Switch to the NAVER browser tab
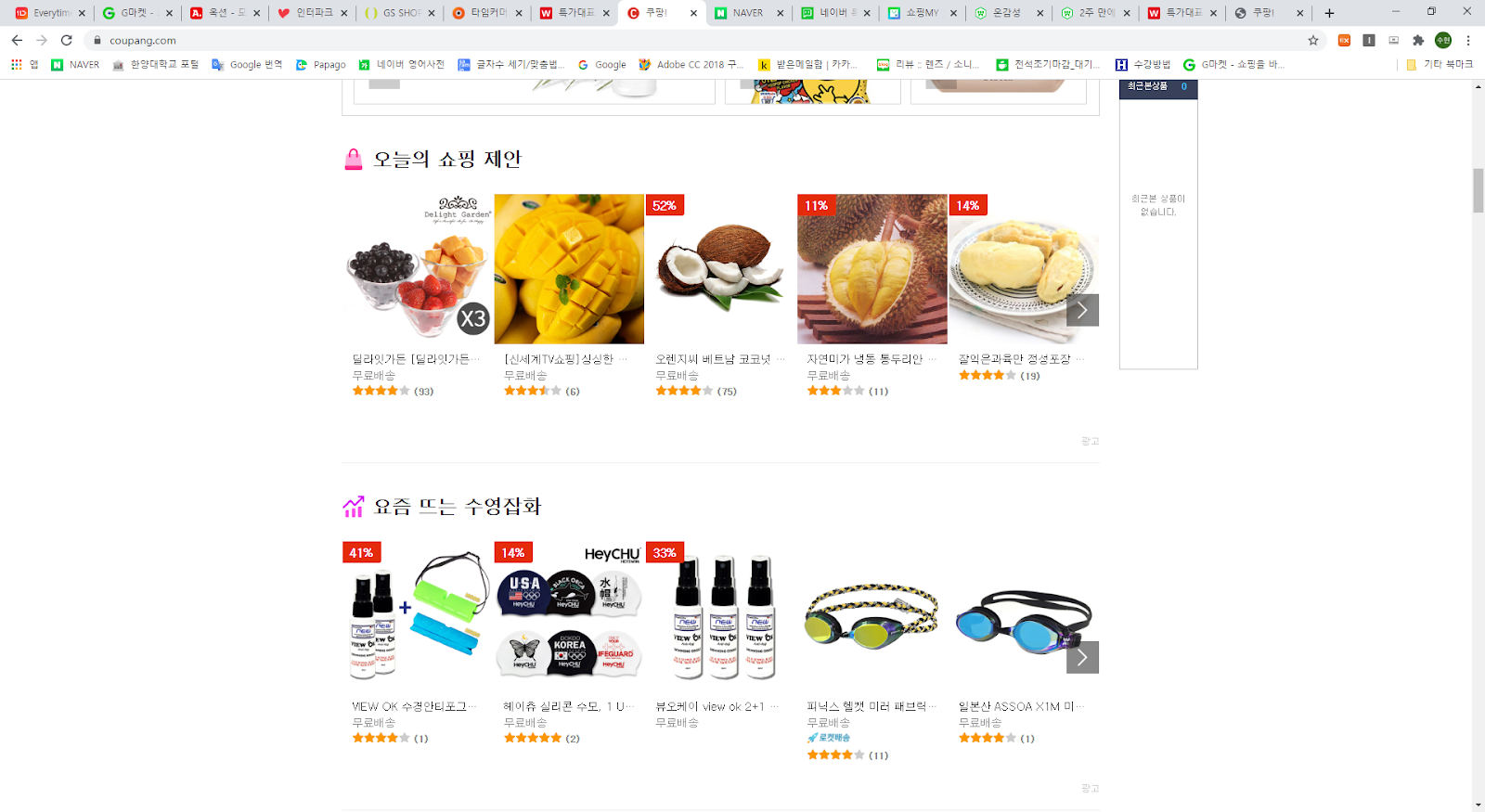1485x812 pixels. [747, 13]
